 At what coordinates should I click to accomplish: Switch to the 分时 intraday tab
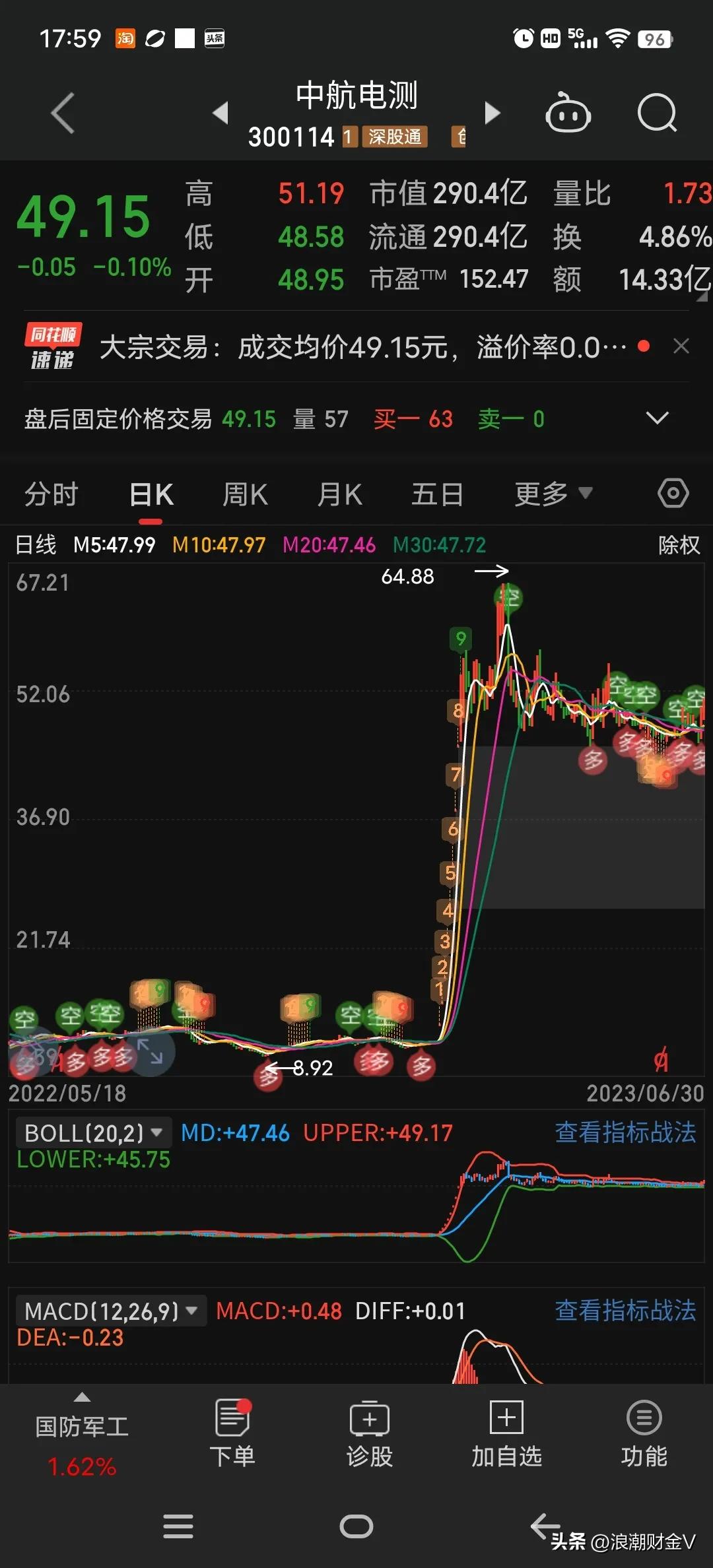[x=52, y=493]
